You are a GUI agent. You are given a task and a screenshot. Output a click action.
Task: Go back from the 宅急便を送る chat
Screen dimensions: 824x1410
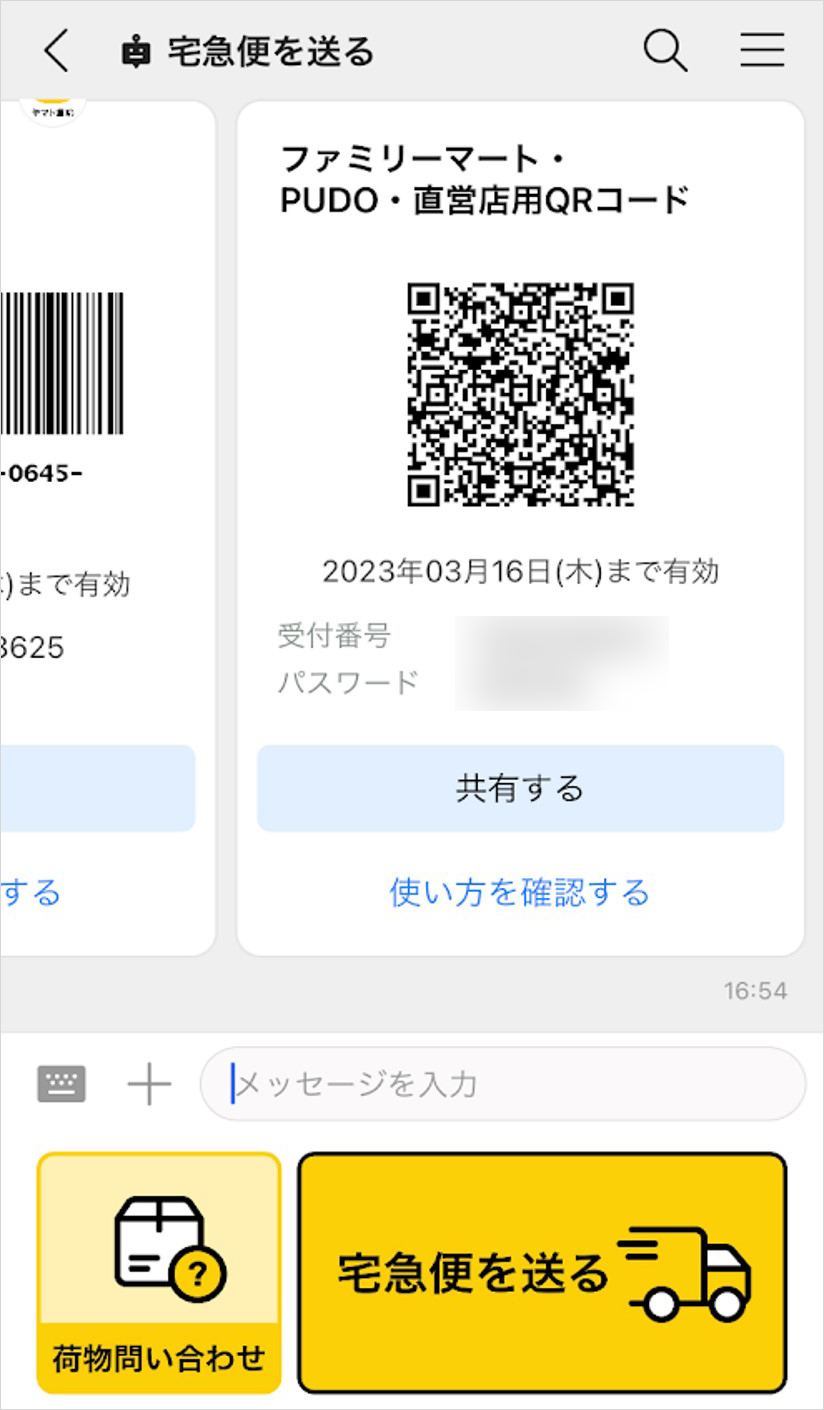[x=57, y=51]
